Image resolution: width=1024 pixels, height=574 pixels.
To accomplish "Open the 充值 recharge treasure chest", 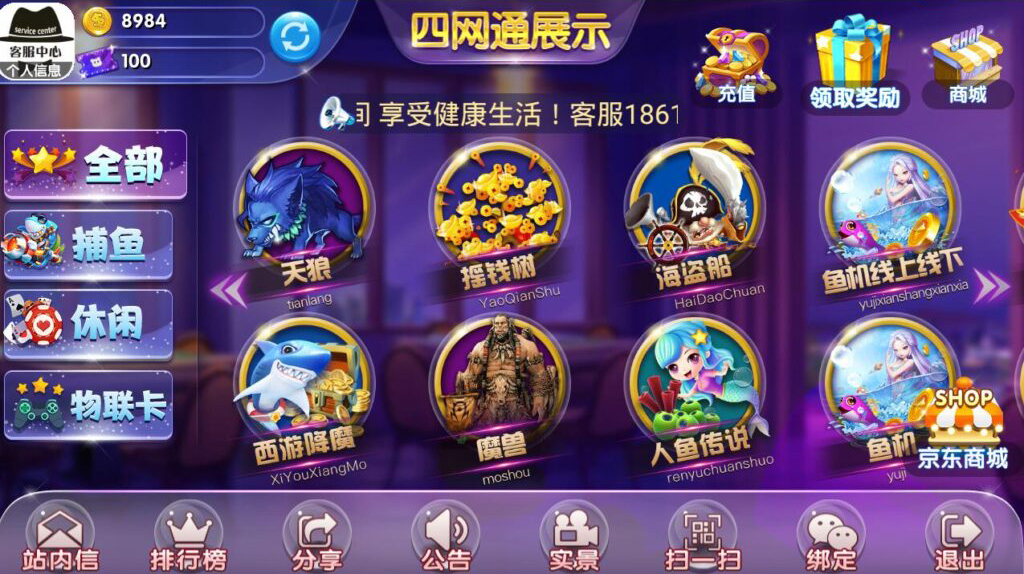I will point(736,65).
